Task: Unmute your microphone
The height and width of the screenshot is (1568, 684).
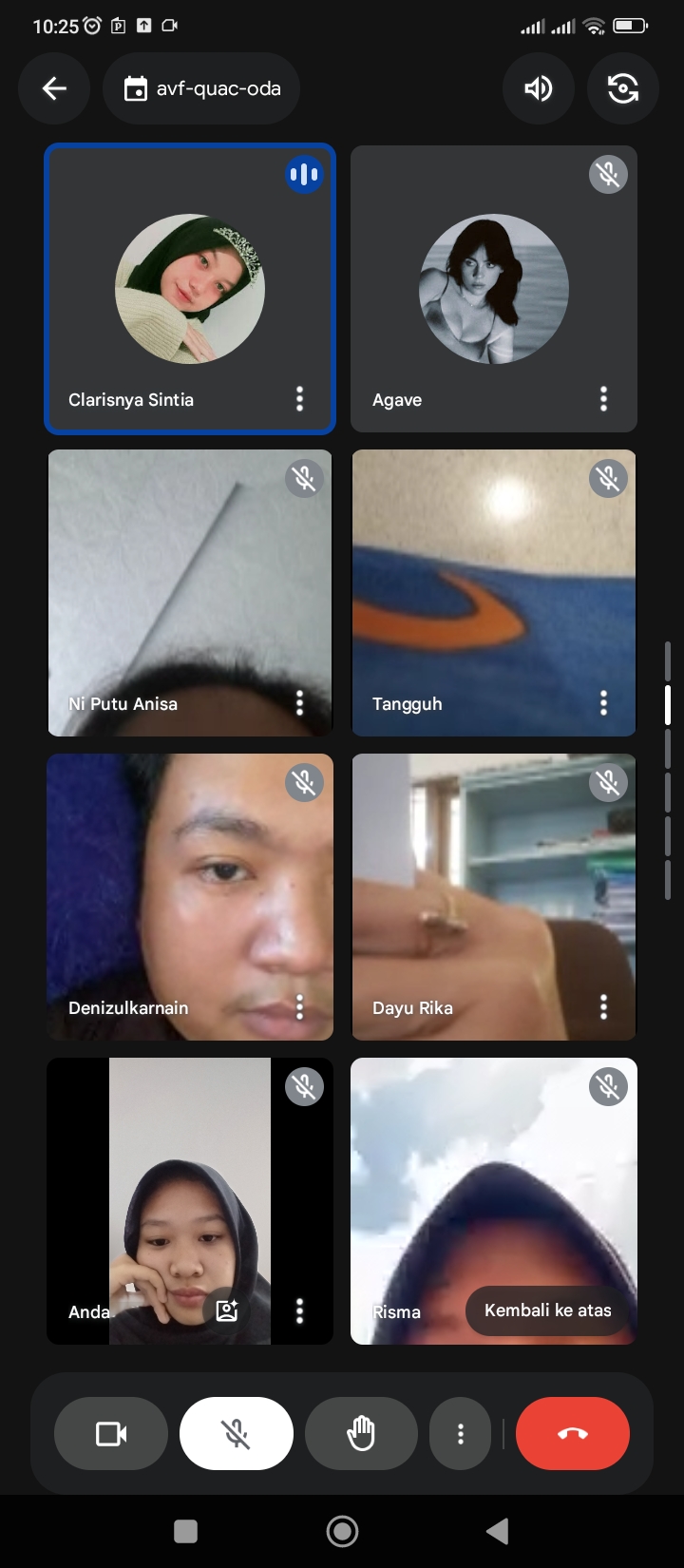Action: [237, 1433]
